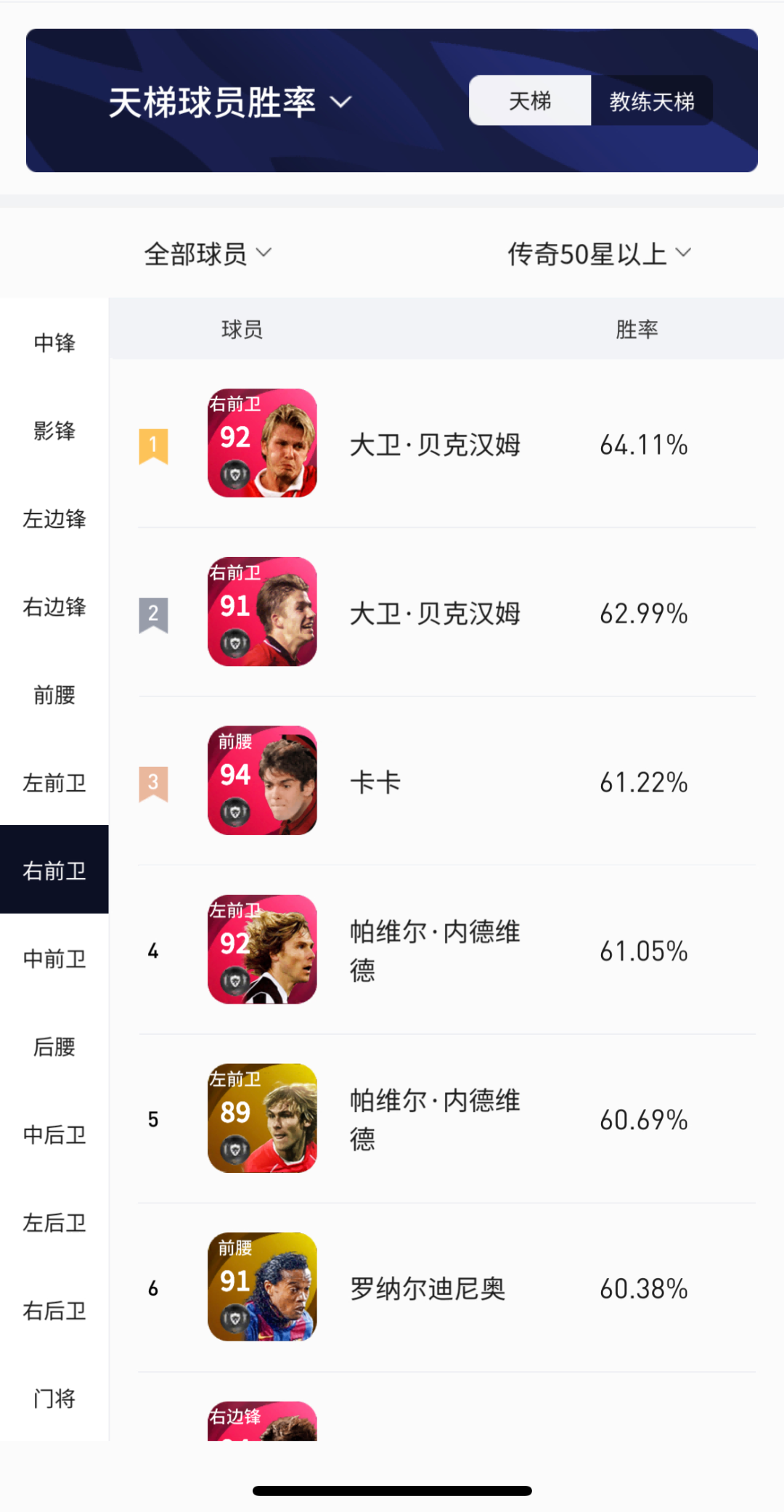Show 门将 position rankings
This screenshot has height=1512, width=784.
[54, 1399]
